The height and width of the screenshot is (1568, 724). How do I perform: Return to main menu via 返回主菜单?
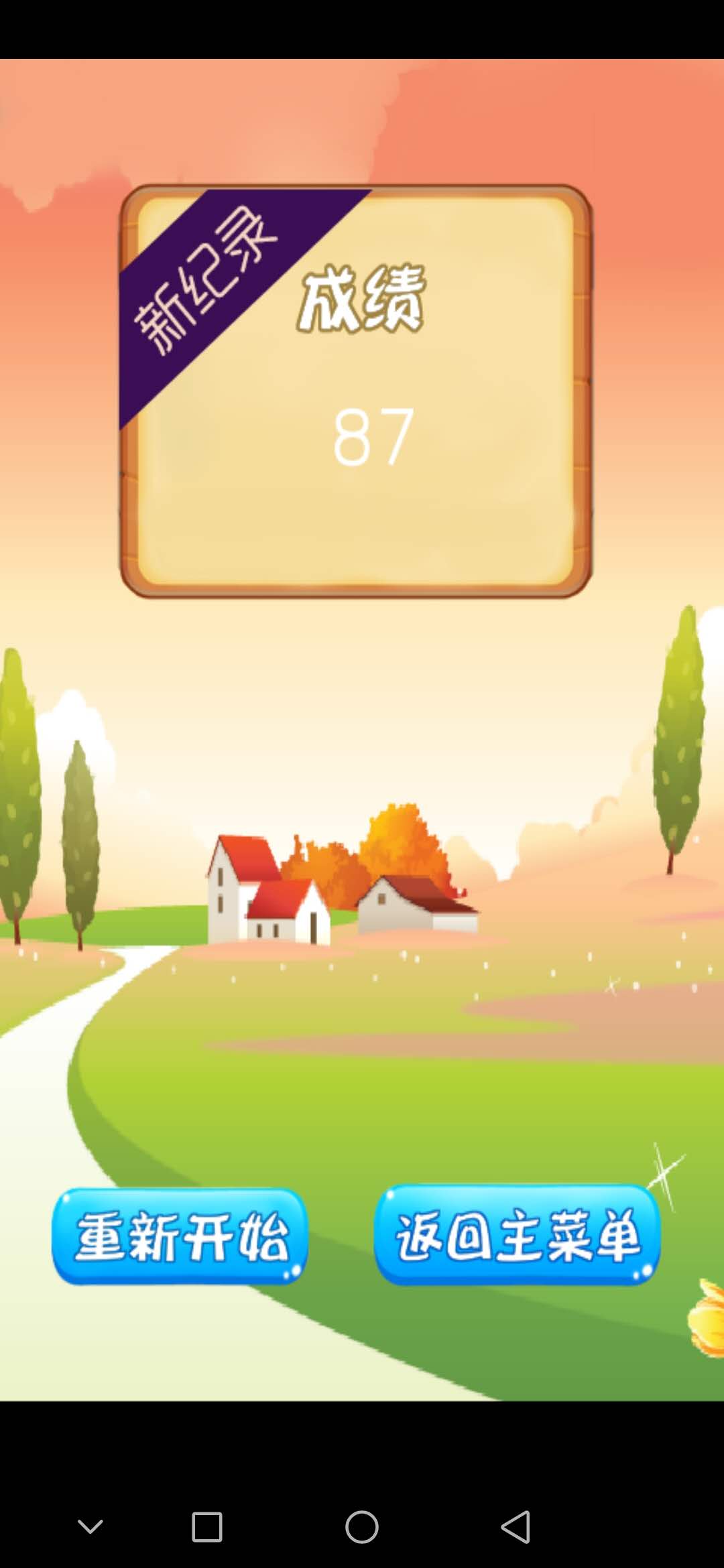pos(517,1235)
